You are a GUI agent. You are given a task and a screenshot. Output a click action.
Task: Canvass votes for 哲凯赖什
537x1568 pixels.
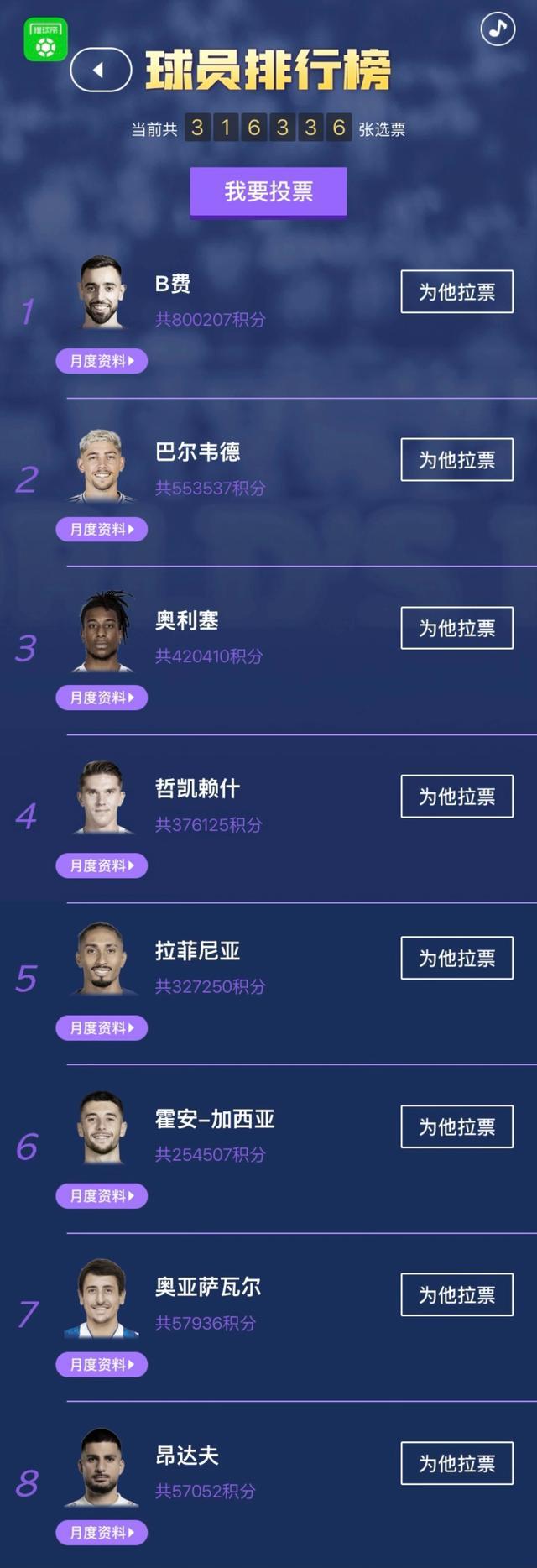[456, 797]
